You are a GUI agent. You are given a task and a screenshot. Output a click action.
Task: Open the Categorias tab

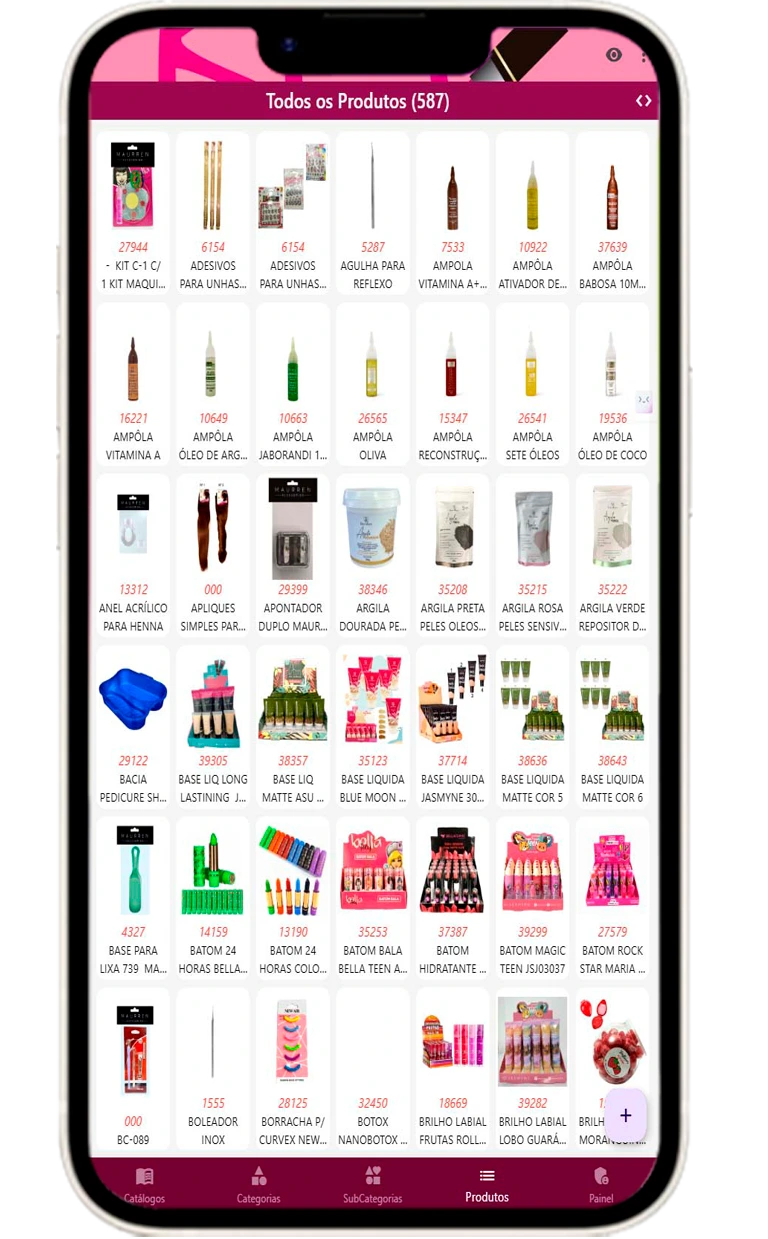point(258,1185)
